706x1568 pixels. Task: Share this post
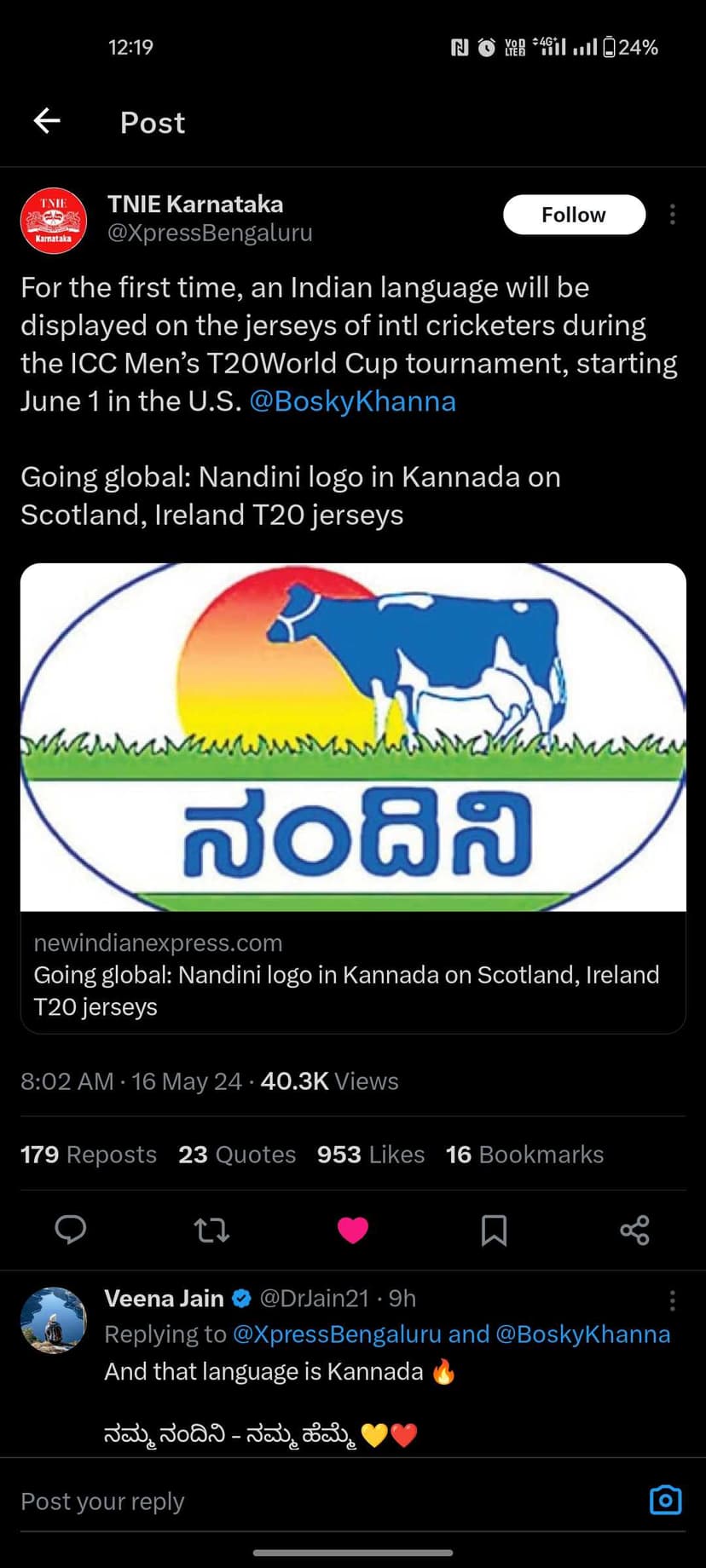[634, 1230]
